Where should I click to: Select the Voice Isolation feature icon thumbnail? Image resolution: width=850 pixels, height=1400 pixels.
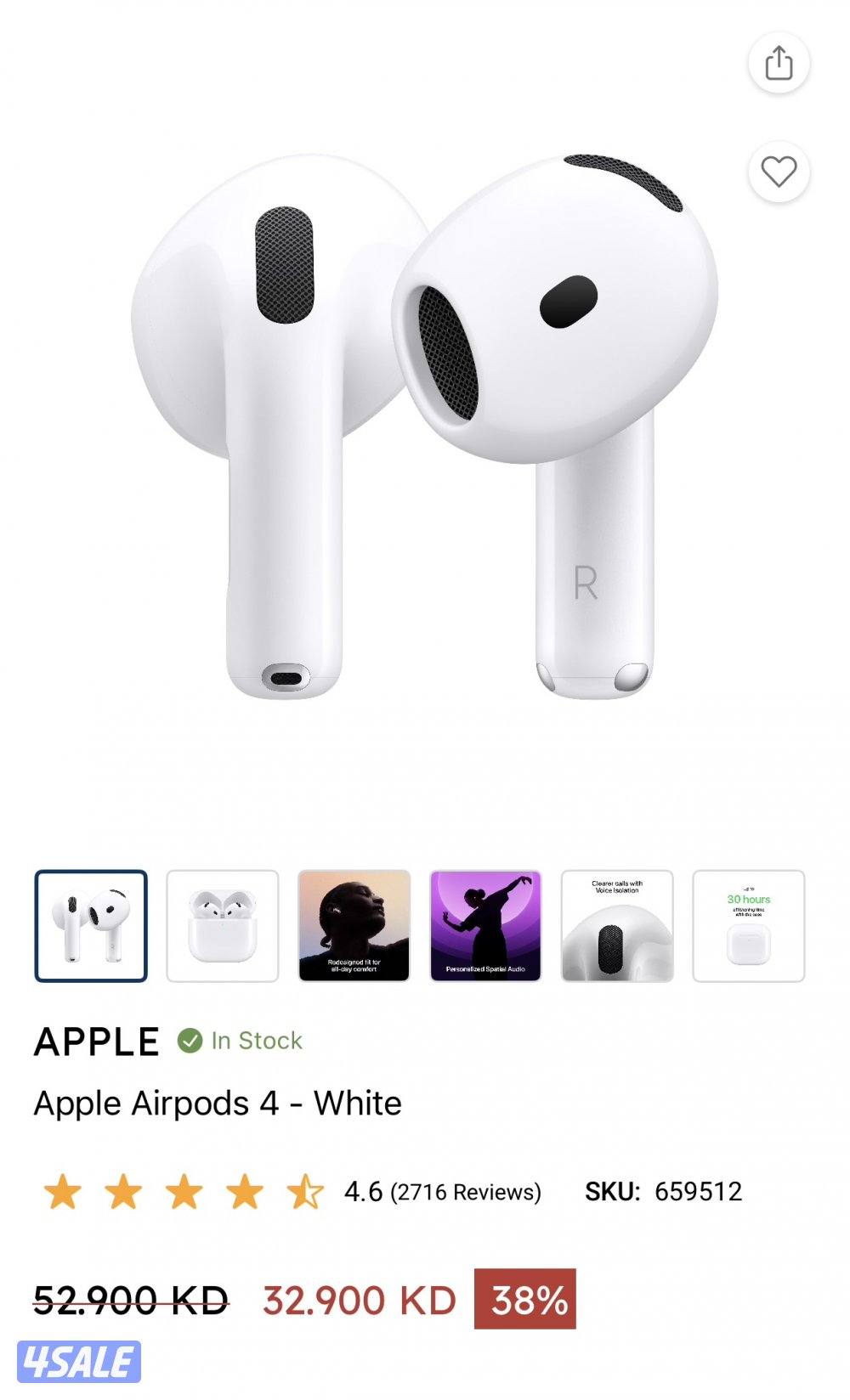tap(614, 925)
